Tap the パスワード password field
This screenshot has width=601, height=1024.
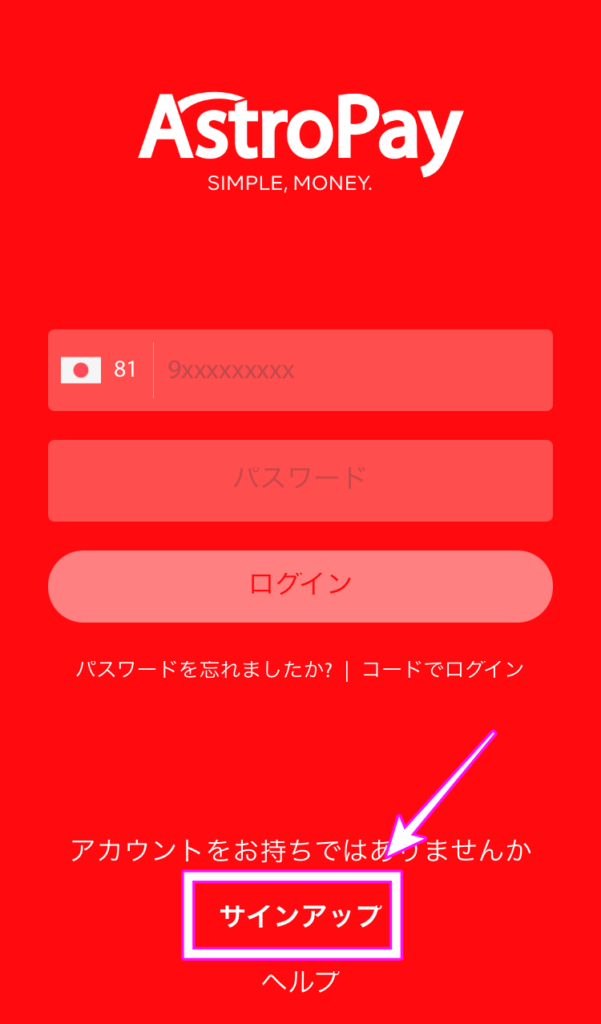pos(300,480)
